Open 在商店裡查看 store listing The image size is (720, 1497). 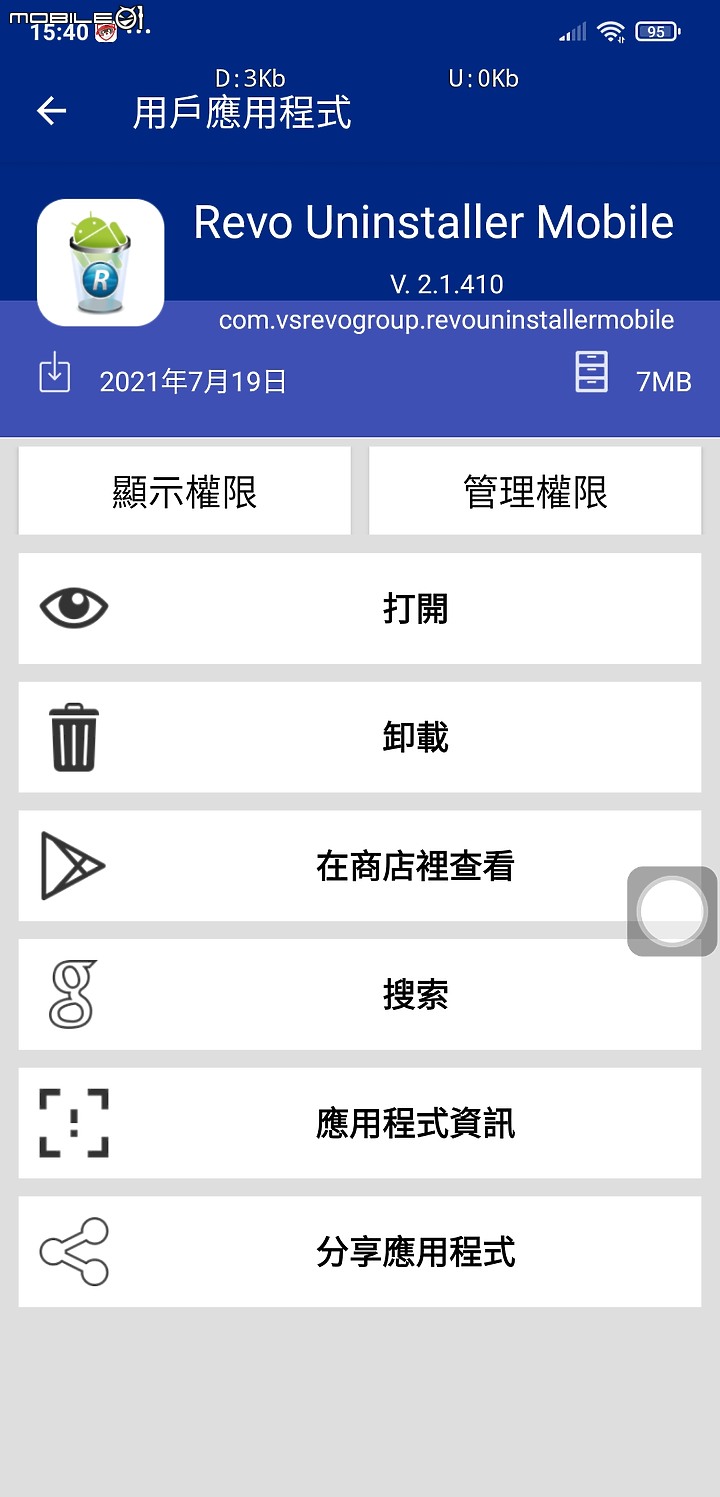[360, 866]
